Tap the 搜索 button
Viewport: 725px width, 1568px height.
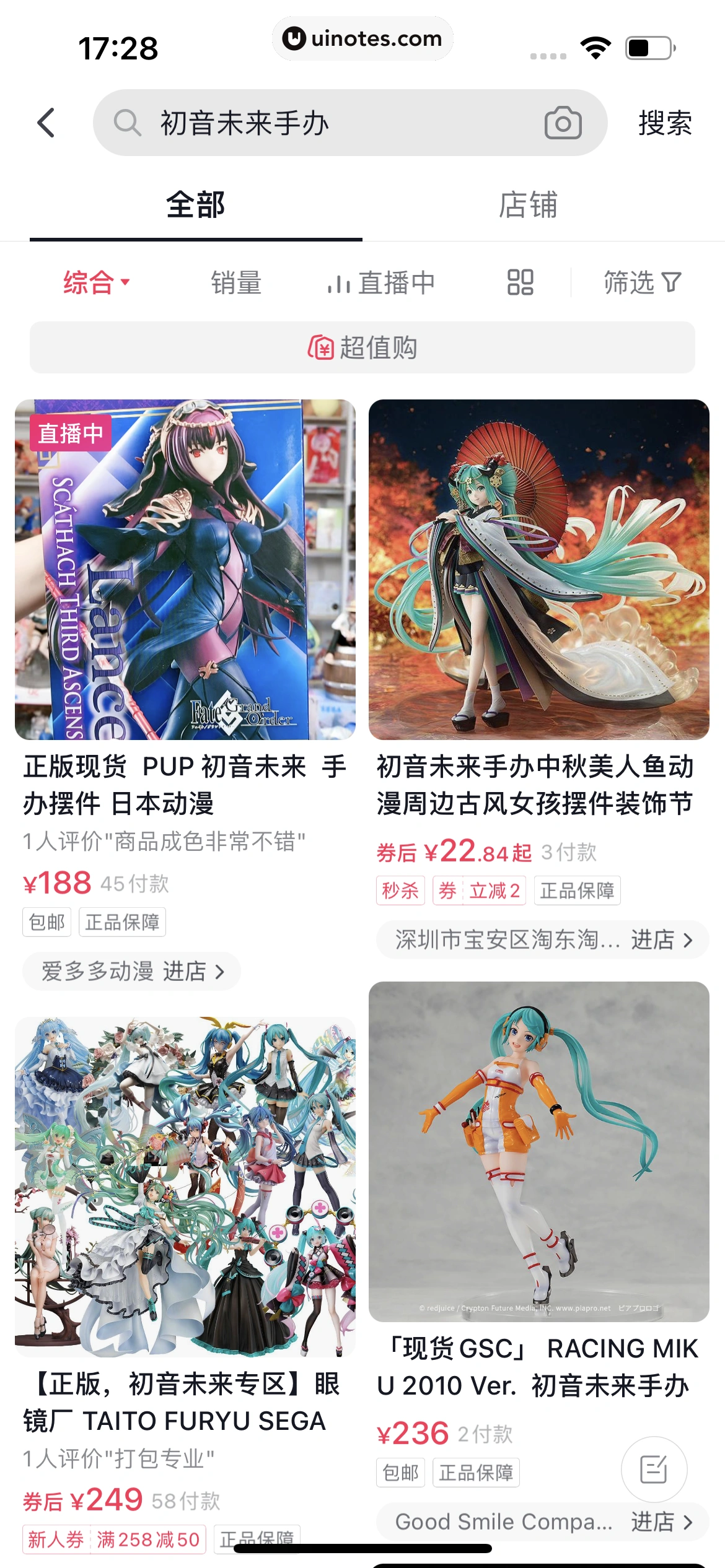665,123
